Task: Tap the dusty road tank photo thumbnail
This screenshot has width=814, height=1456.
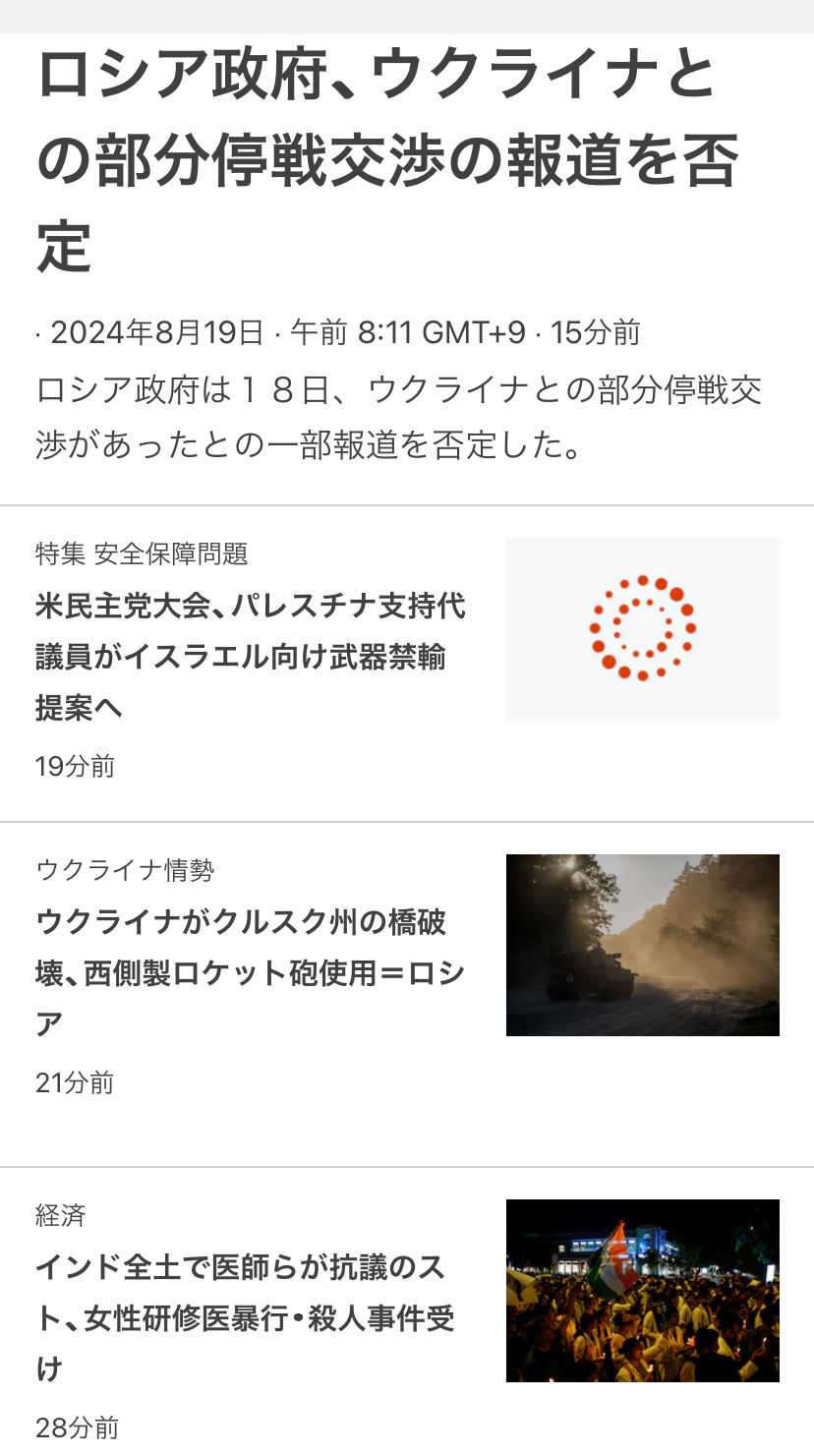Action: point(642,945)
